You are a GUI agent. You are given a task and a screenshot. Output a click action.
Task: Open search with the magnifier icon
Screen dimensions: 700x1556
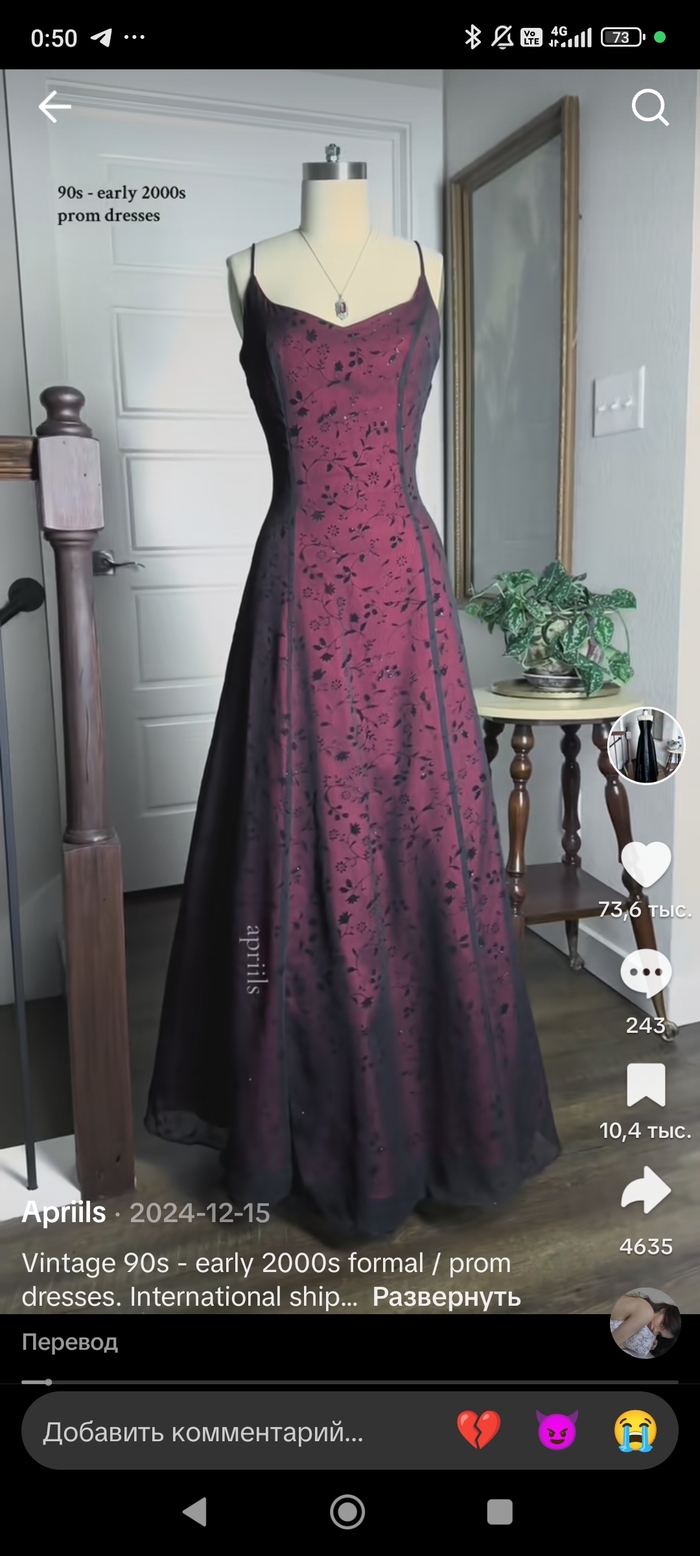pyautogui.click(x=650, y=107)
